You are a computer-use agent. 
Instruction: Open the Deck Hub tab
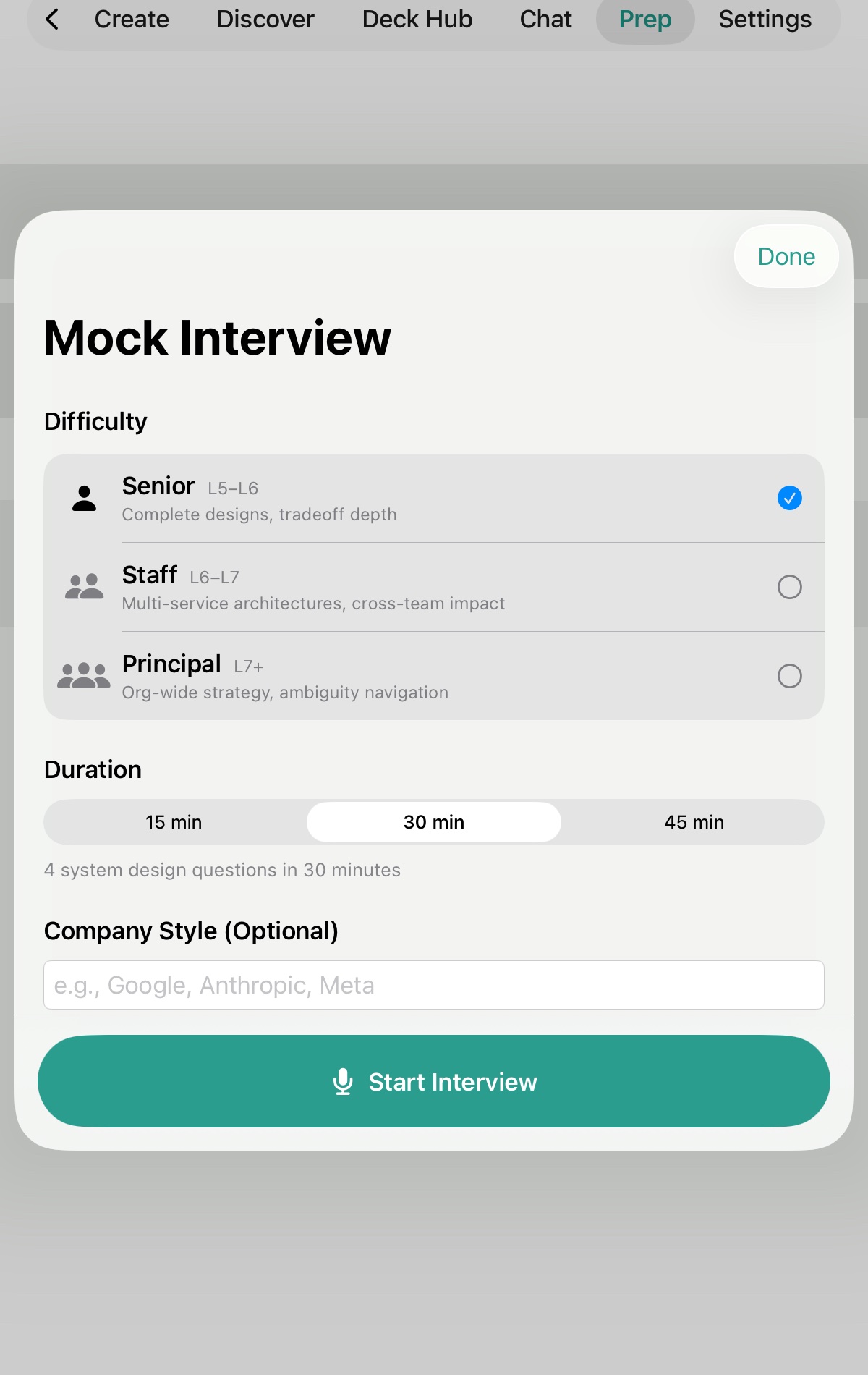(x=416, y=20)
